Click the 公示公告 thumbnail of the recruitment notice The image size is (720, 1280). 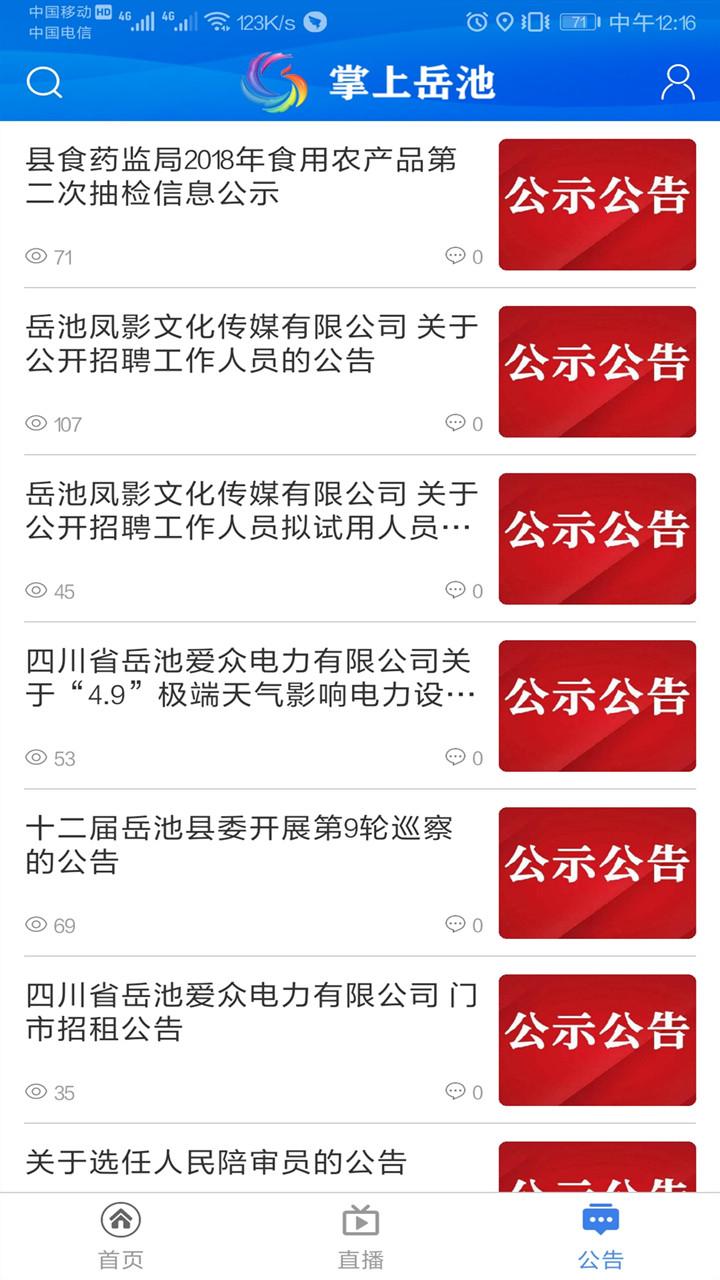pos(597,371)
